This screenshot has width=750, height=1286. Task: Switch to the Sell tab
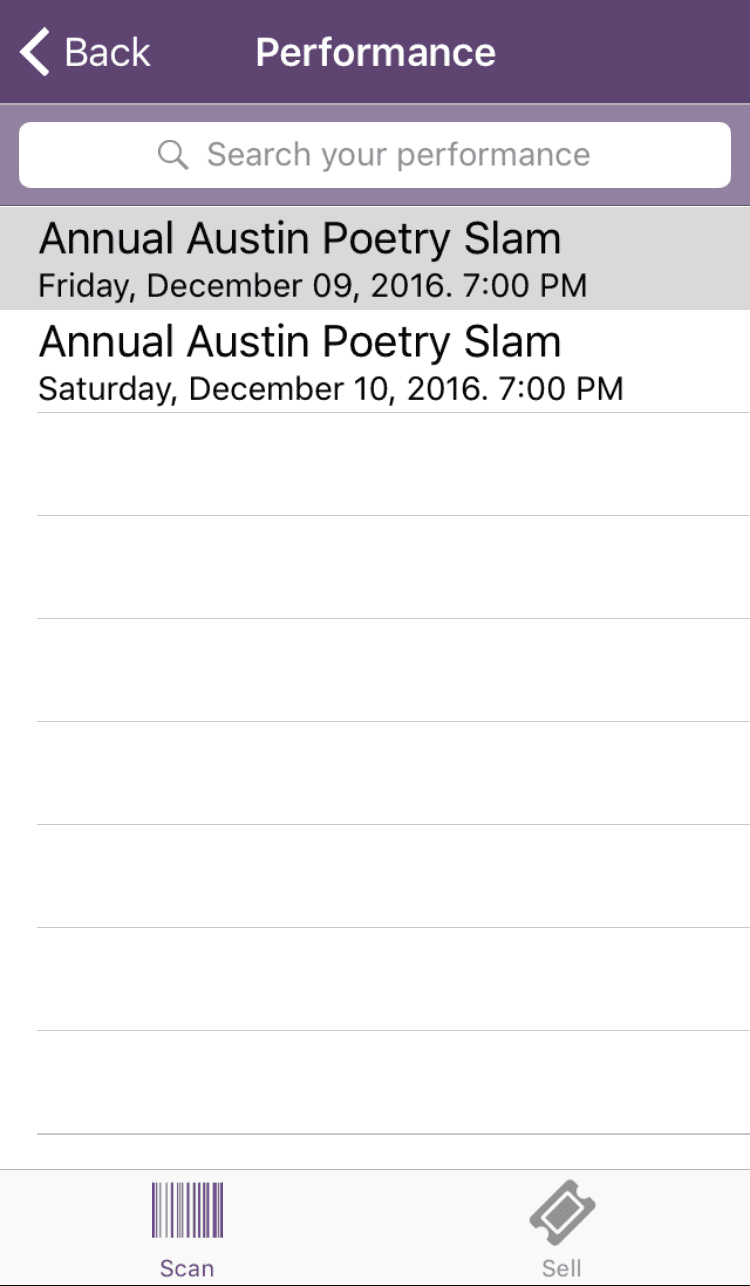(562, 1229)
